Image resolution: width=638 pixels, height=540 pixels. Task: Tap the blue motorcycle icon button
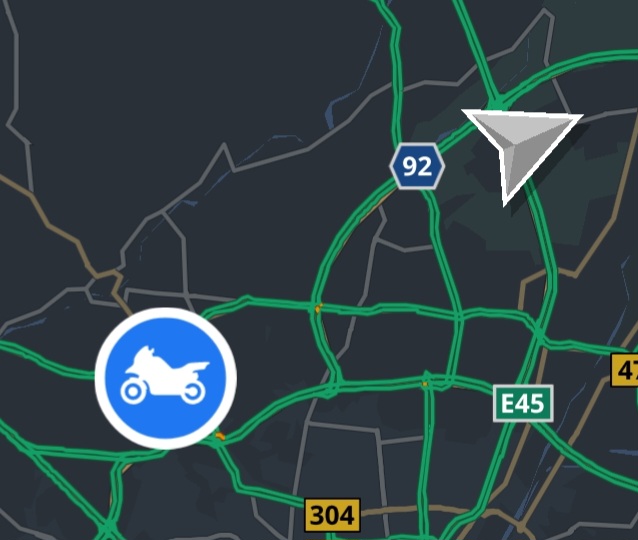[166, 378]
